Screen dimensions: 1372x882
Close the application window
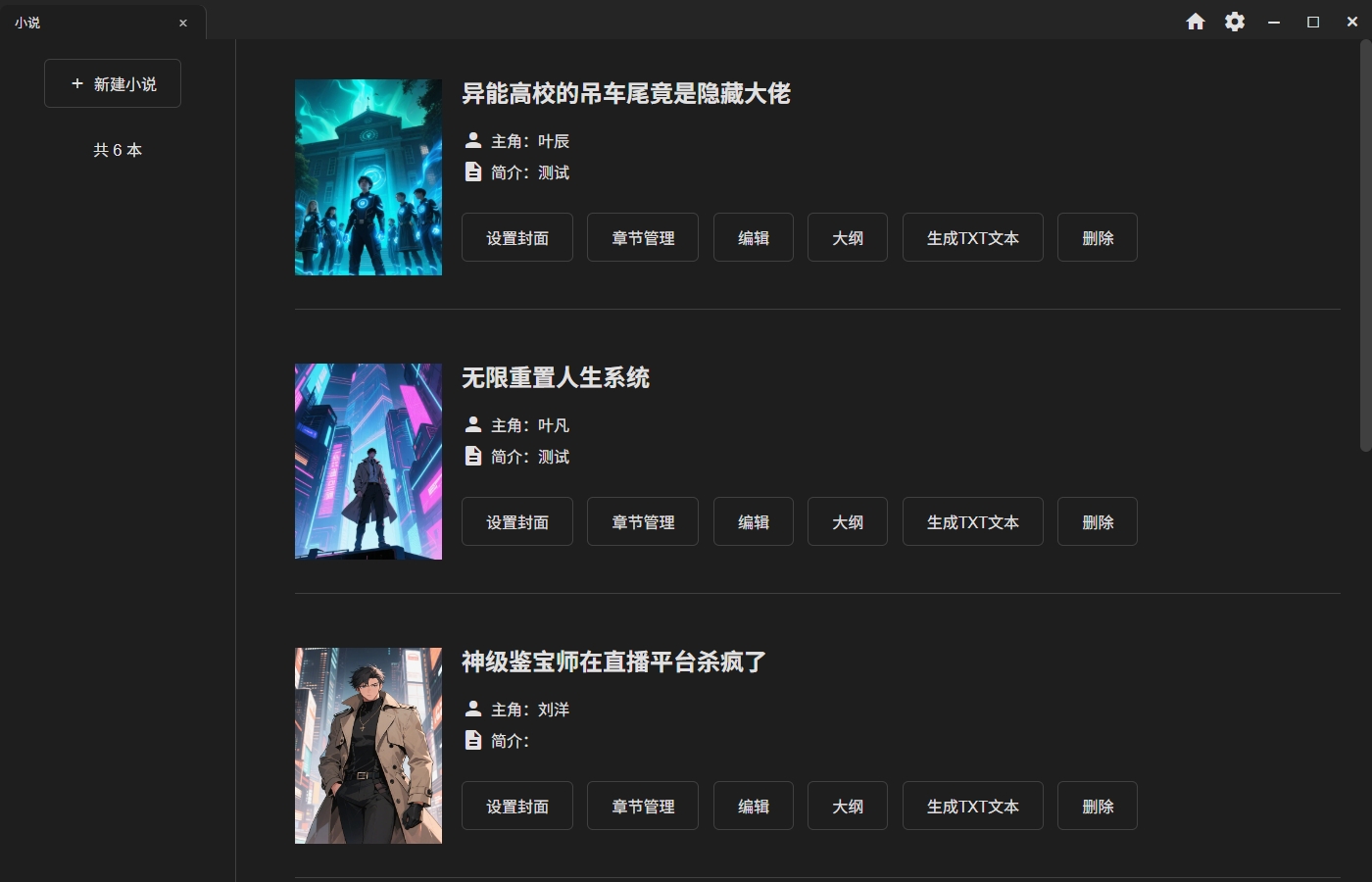1352,22
